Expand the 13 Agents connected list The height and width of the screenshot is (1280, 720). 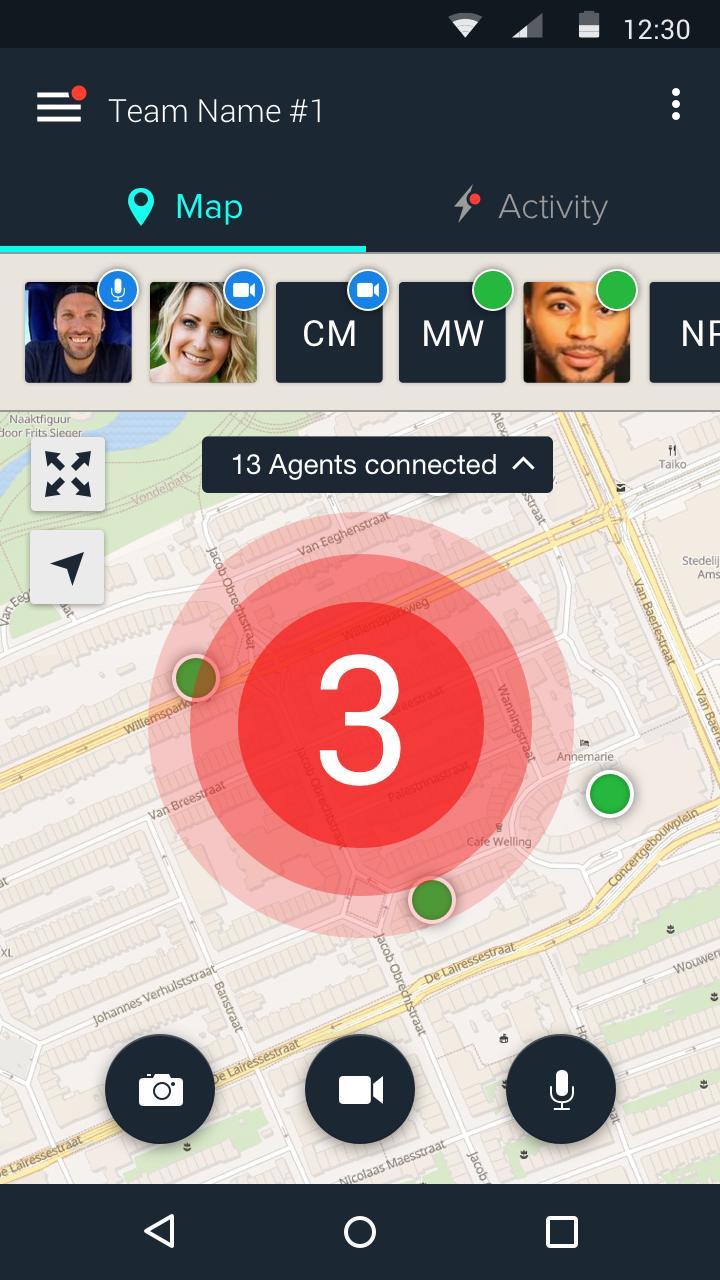click(378, 465)
